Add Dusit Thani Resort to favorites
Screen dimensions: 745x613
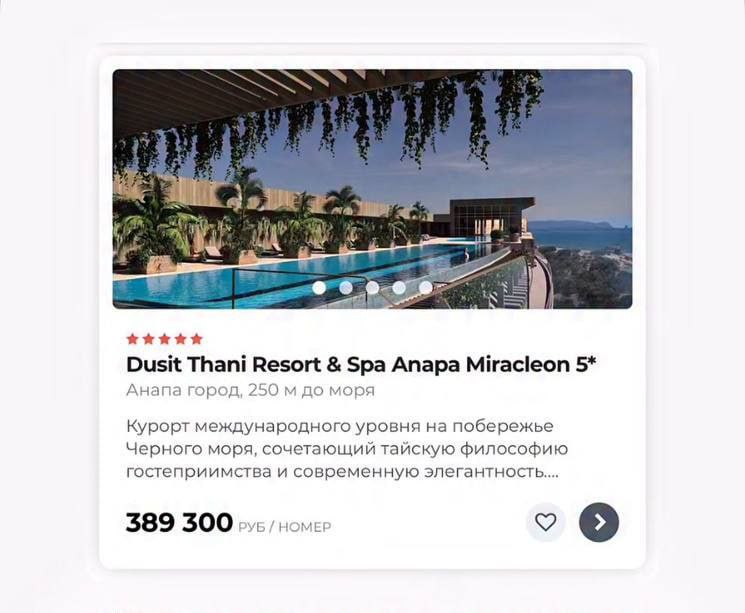coord(545,522)
